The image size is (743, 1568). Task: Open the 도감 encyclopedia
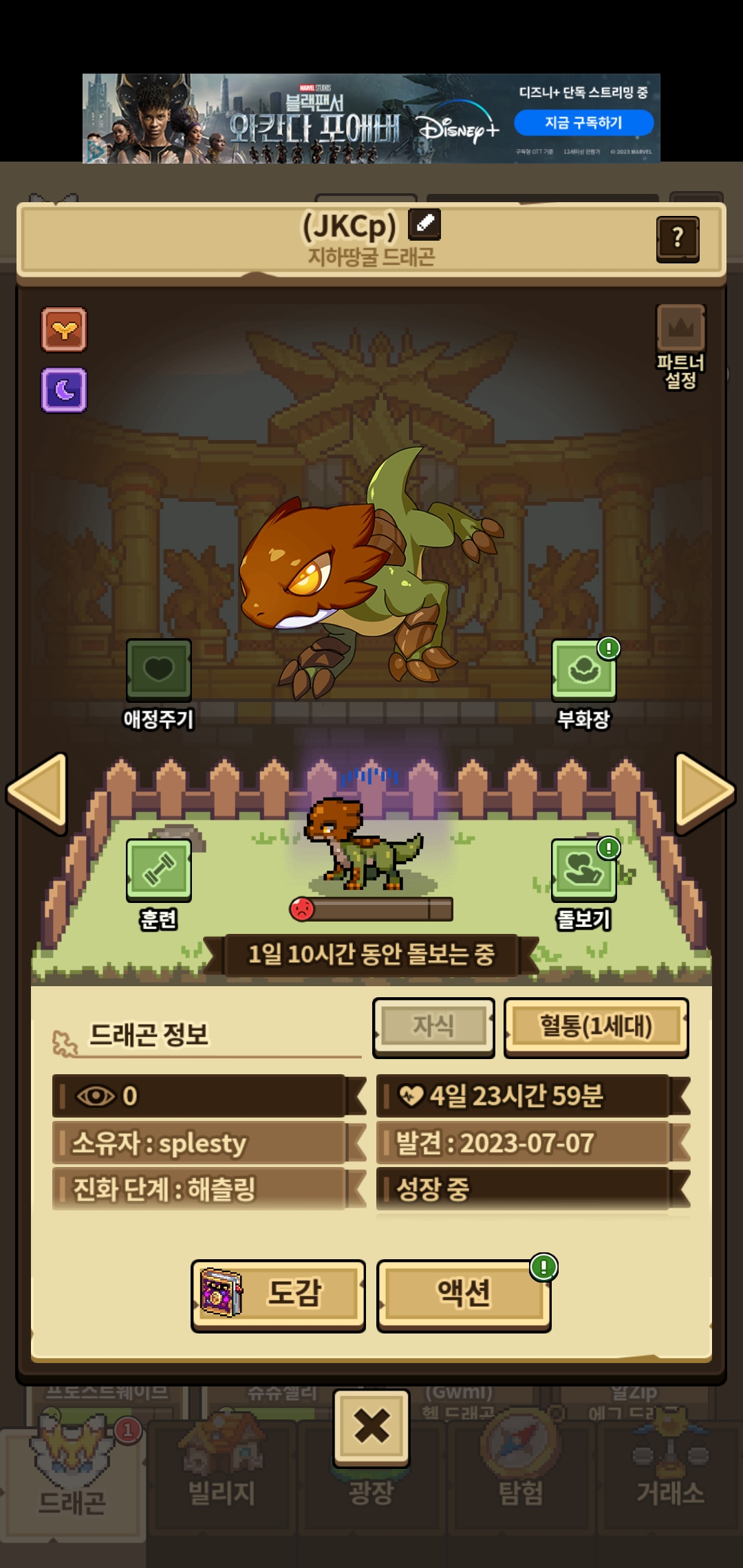[278, 1295]
